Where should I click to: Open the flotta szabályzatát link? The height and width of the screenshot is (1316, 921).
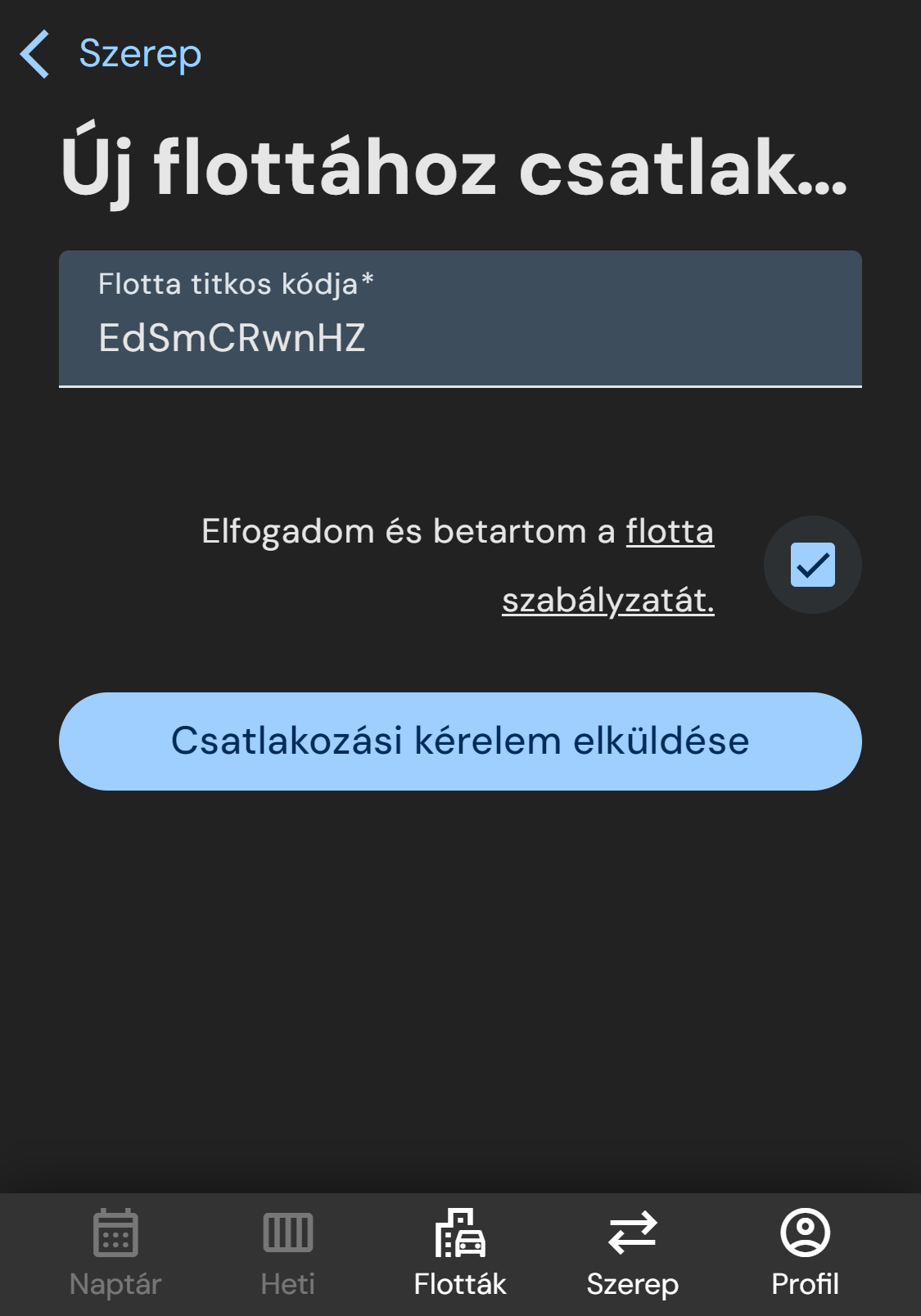click(x=607, y=601)
